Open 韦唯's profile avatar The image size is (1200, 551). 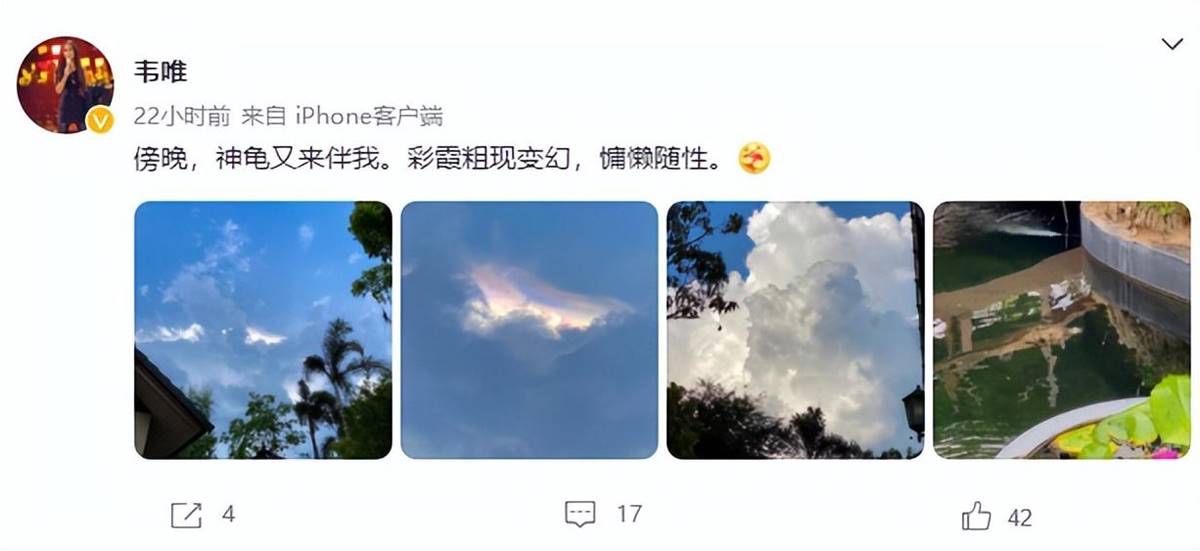point(65,85)
